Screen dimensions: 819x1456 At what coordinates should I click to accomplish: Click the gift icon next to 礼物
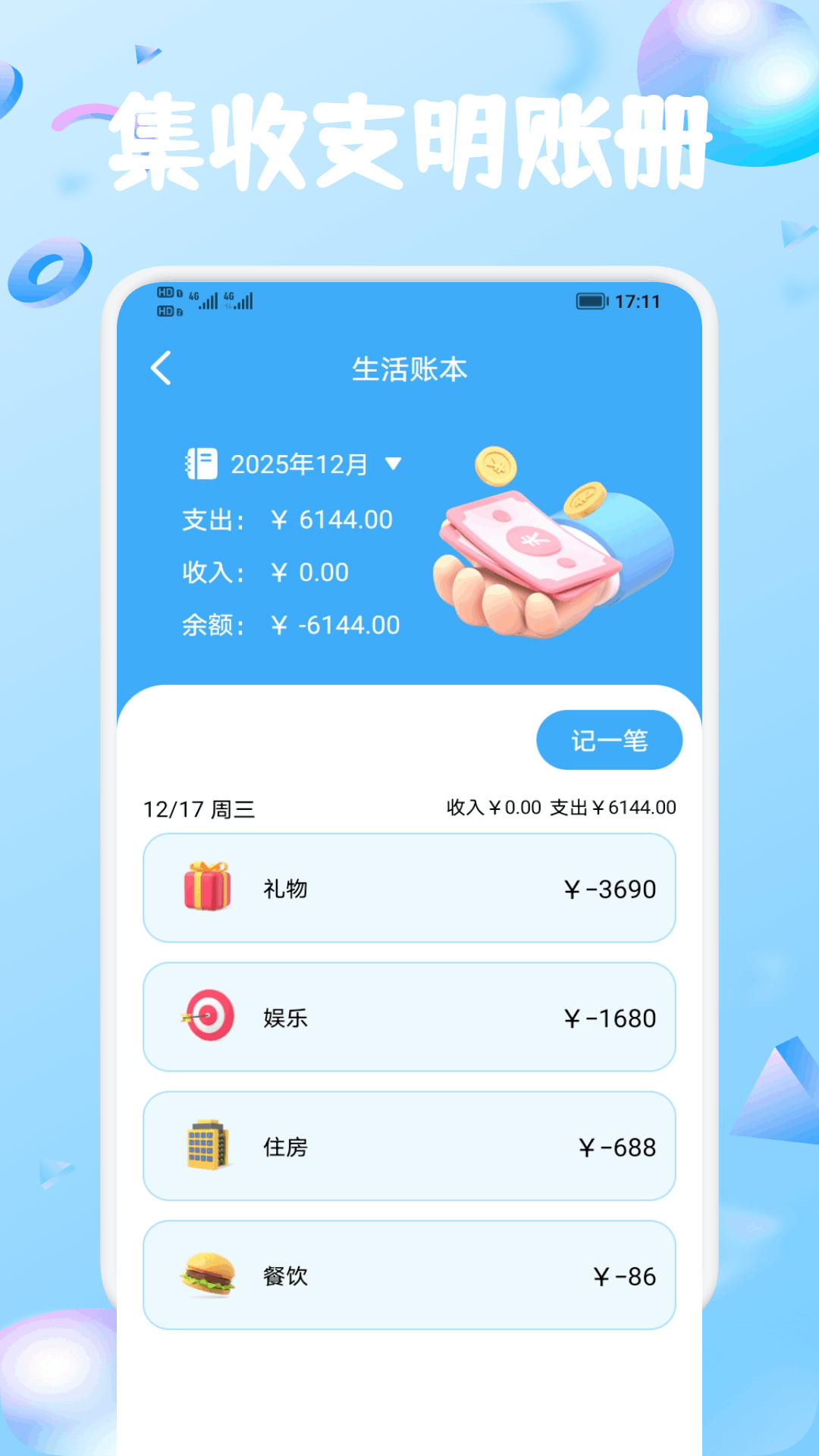(x=206, y=889)
